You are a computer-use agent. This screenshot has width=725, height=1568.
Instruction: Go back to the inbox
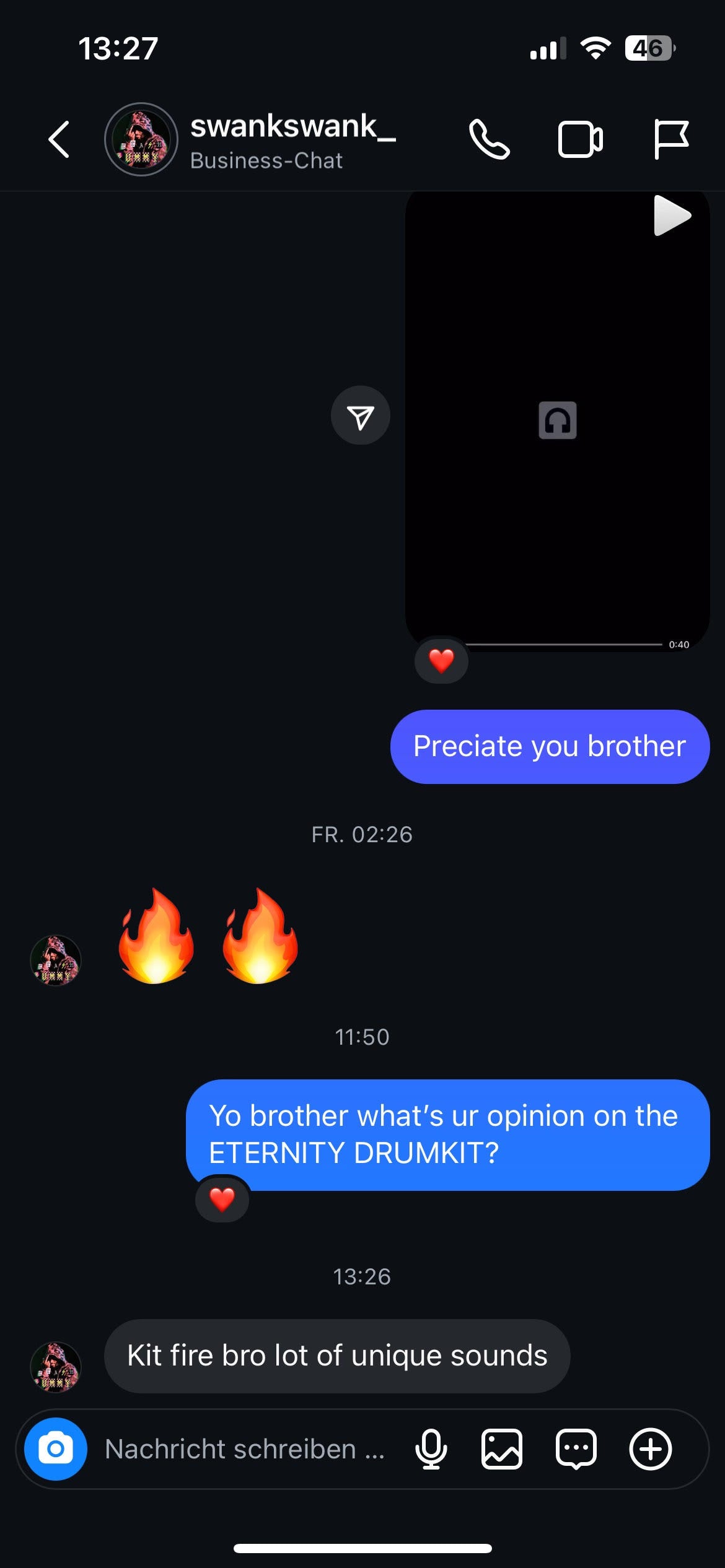59,139
